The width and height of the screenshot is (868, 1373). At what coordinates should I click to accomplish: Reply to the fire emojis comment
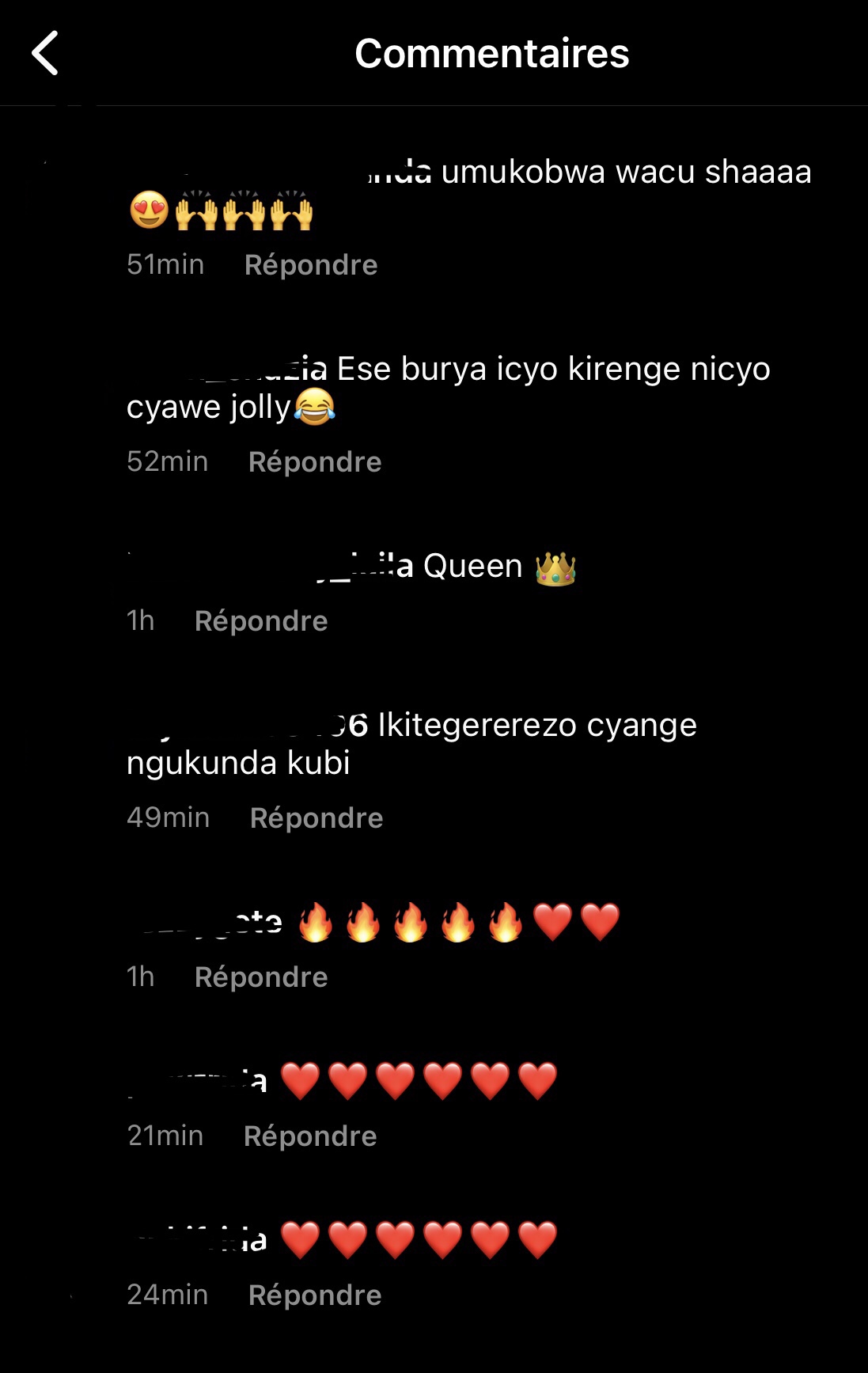pyautogui.click(x=261, y=977)
